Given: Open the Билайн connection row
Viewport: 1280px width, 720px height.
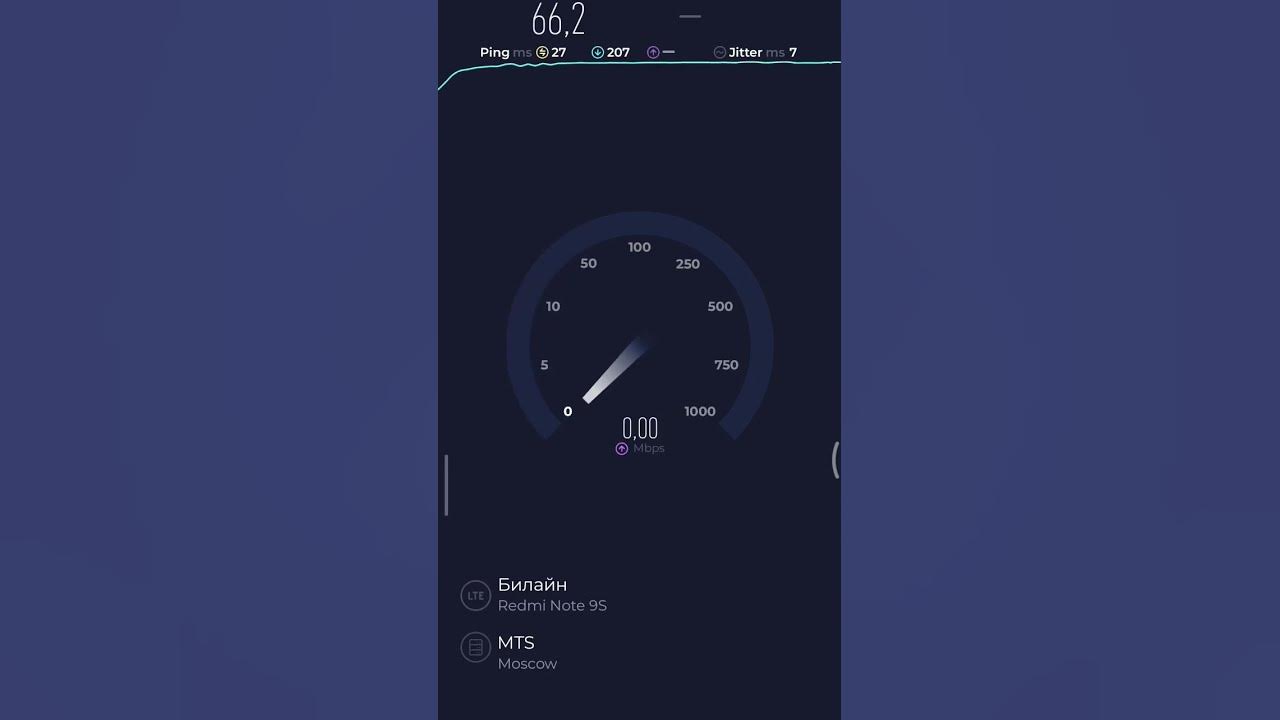Looking at the screenshot, I should [550, 594].
